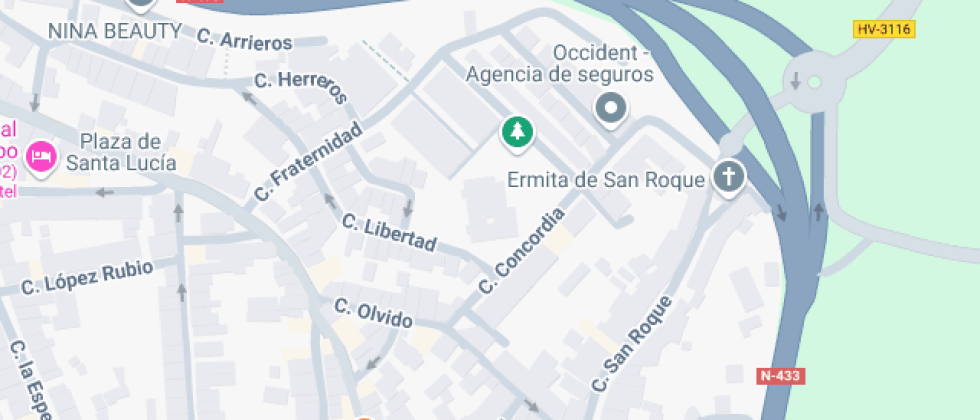Image resolution: width=980 pixels, height=420 pixels.
Task: Open the Ermita de San Roque church marker
Action: pyautogui.click(x=729, y=178)
